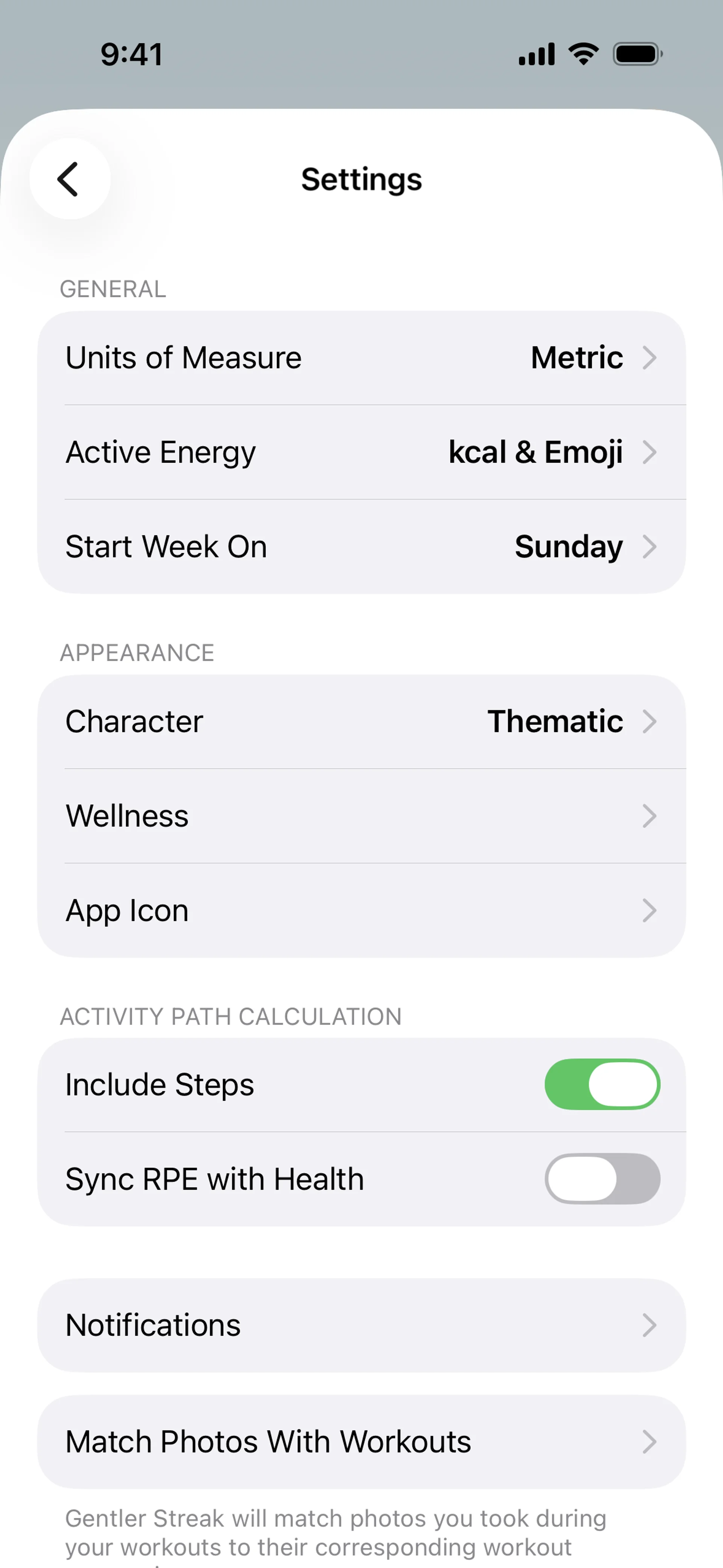Open Wellness settings

[x=361, y=816]
